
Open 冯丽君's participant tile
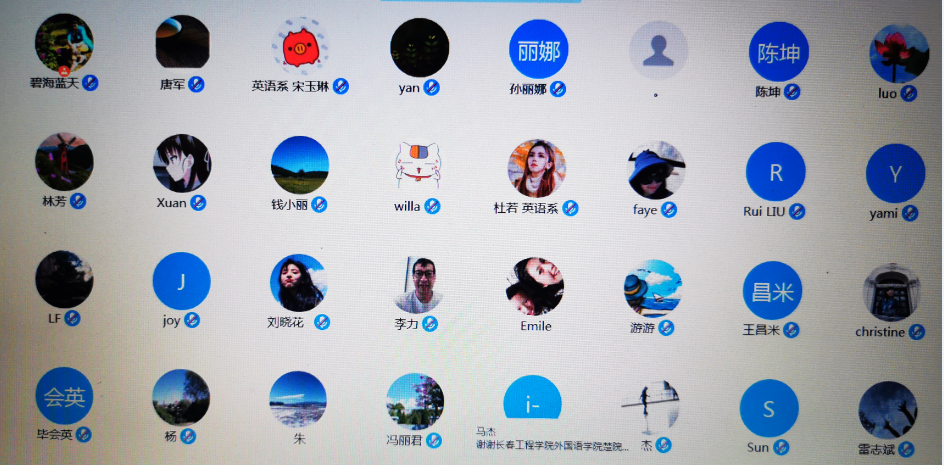[x=415, y=402]
